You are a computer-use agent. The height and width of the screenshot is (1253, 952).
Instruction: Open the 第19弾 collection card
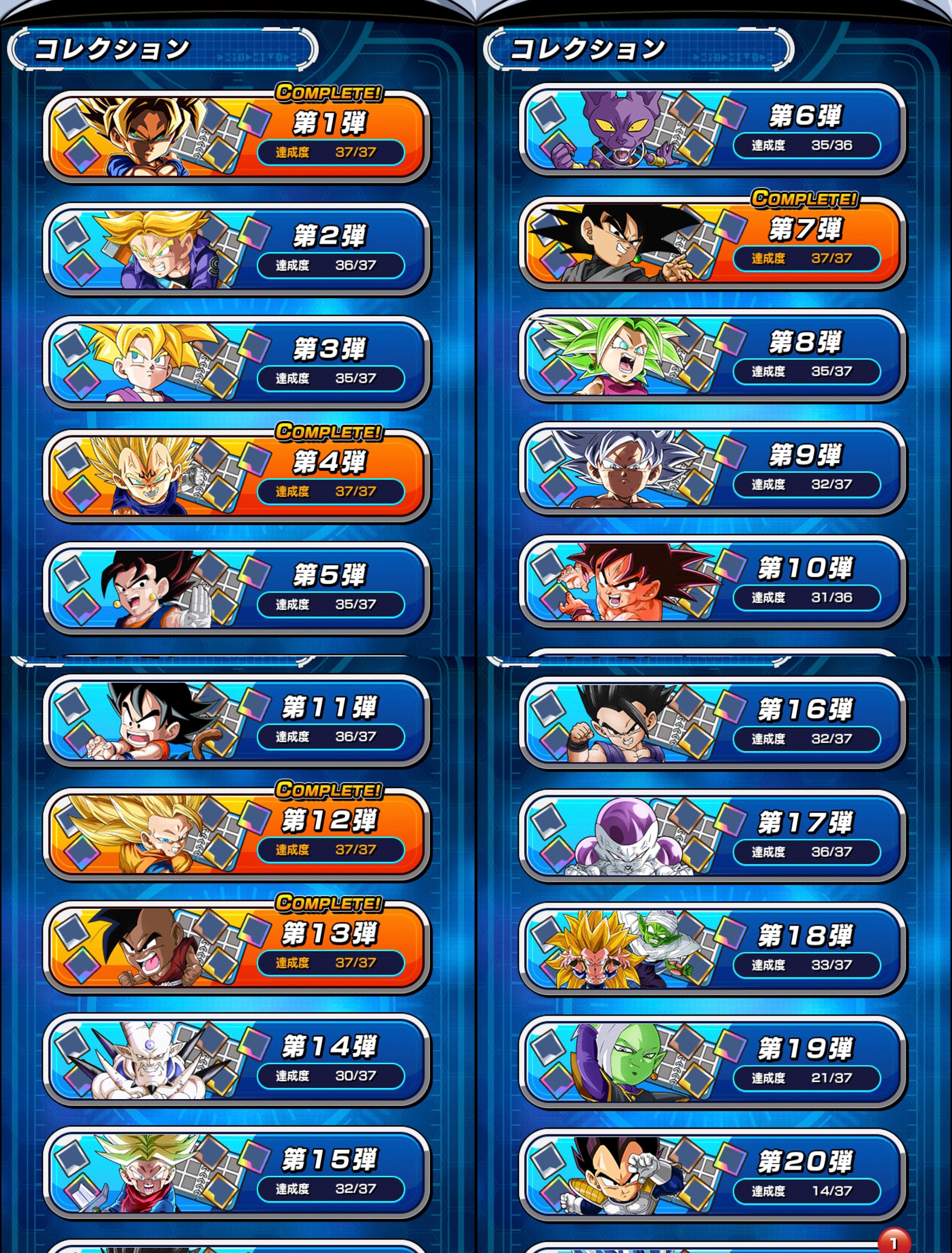(x=712, y=1062)
